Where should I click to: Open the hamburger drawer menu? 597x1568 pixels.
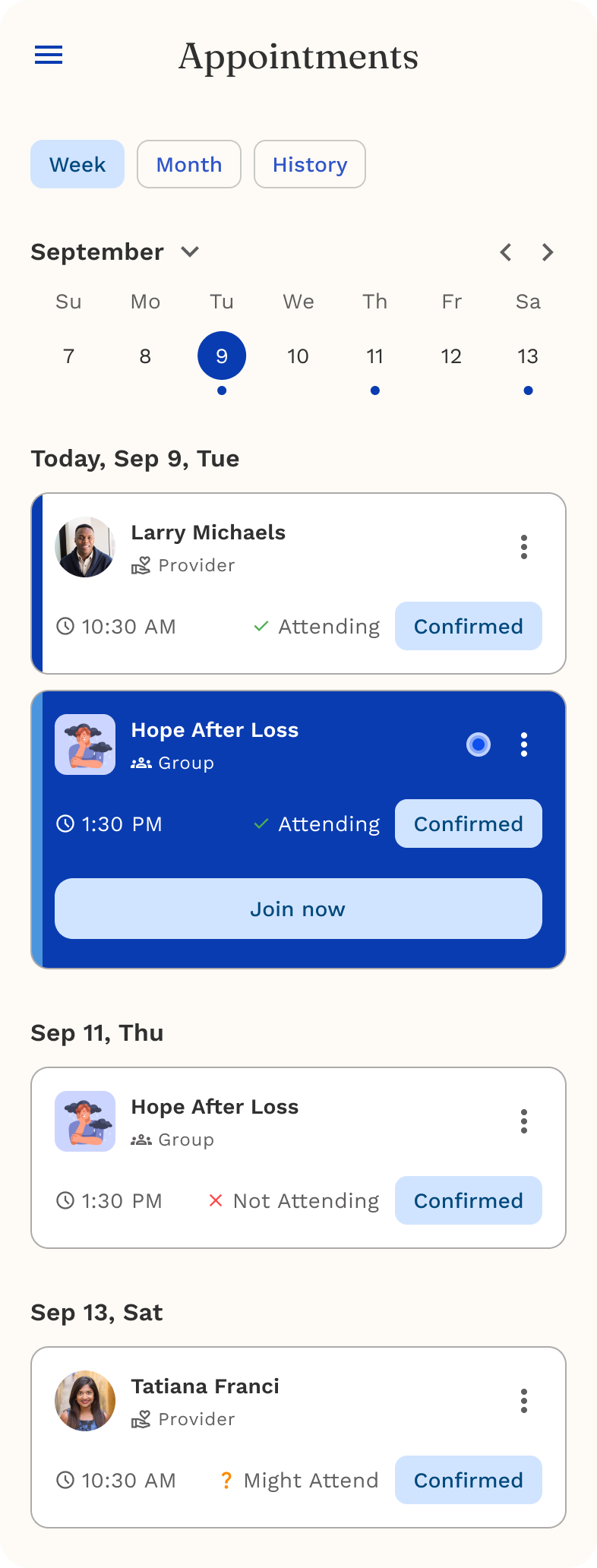(x=49, y=55)
